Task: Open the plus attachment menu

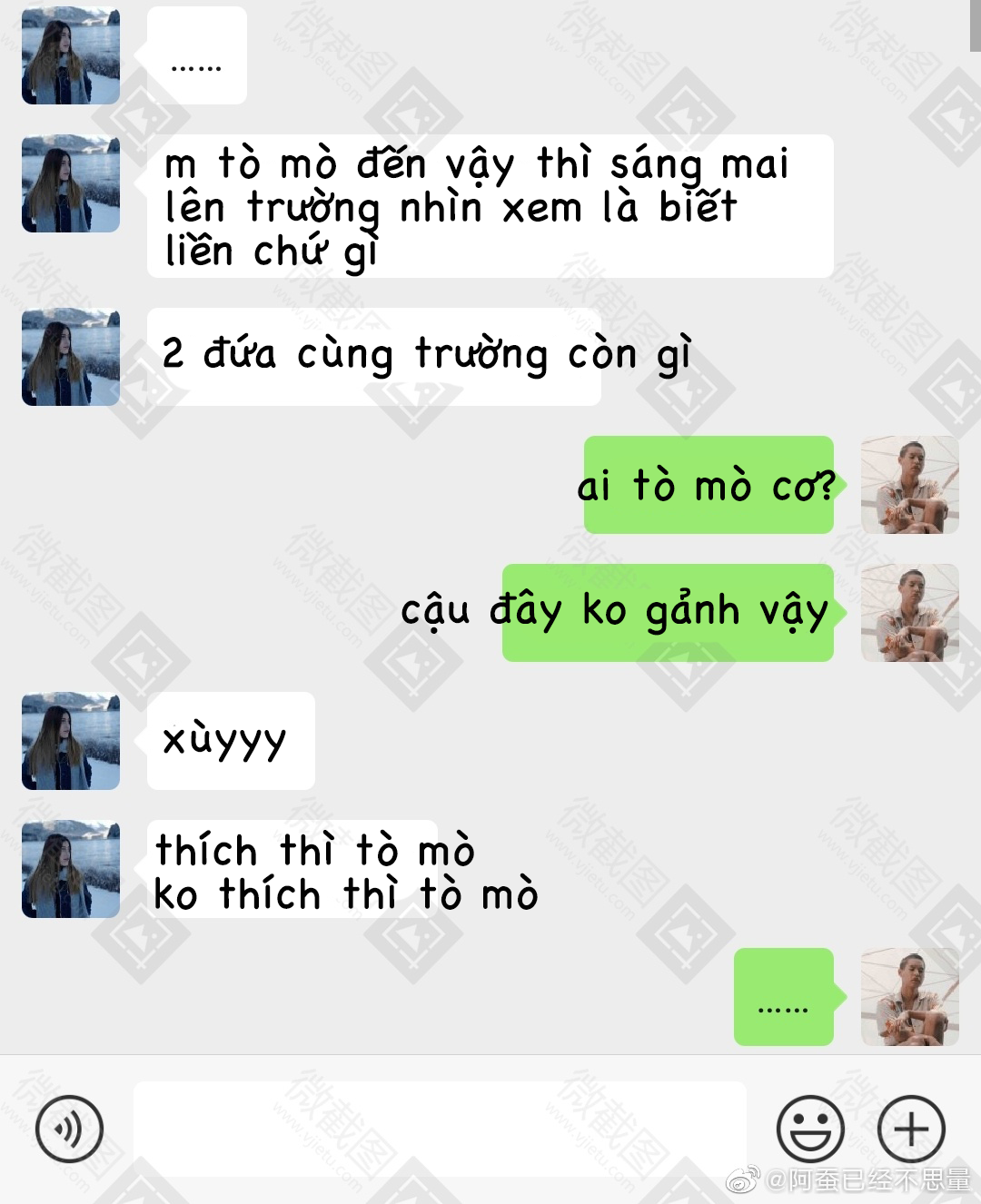Action: pyautogui.click(x=911, y=1130)
